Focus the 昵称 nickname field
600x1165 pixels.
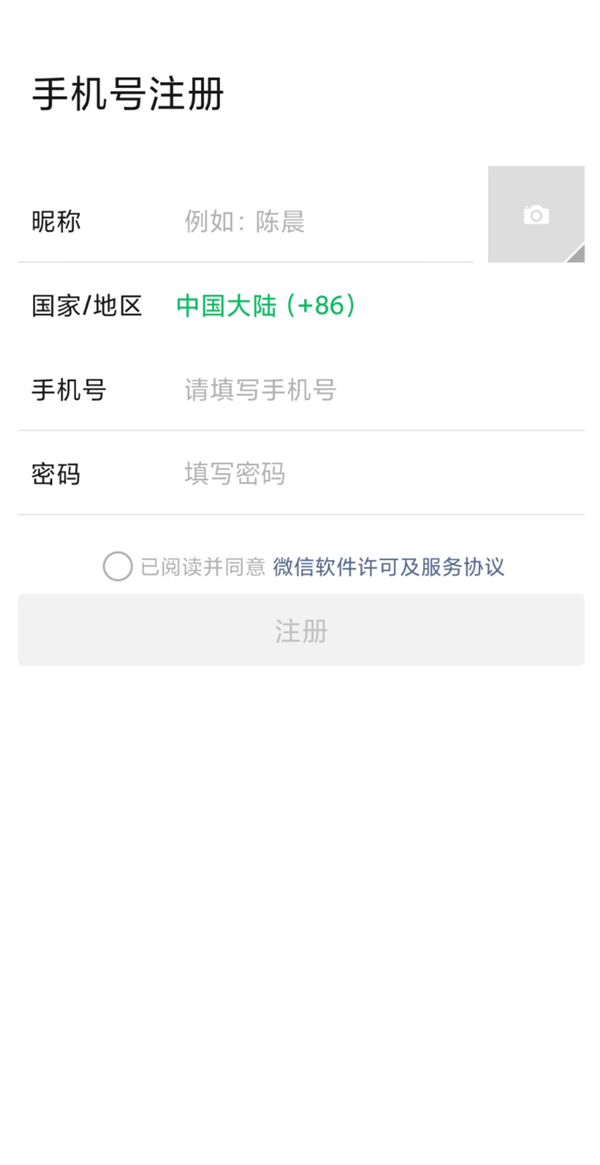tap(320, 221)
